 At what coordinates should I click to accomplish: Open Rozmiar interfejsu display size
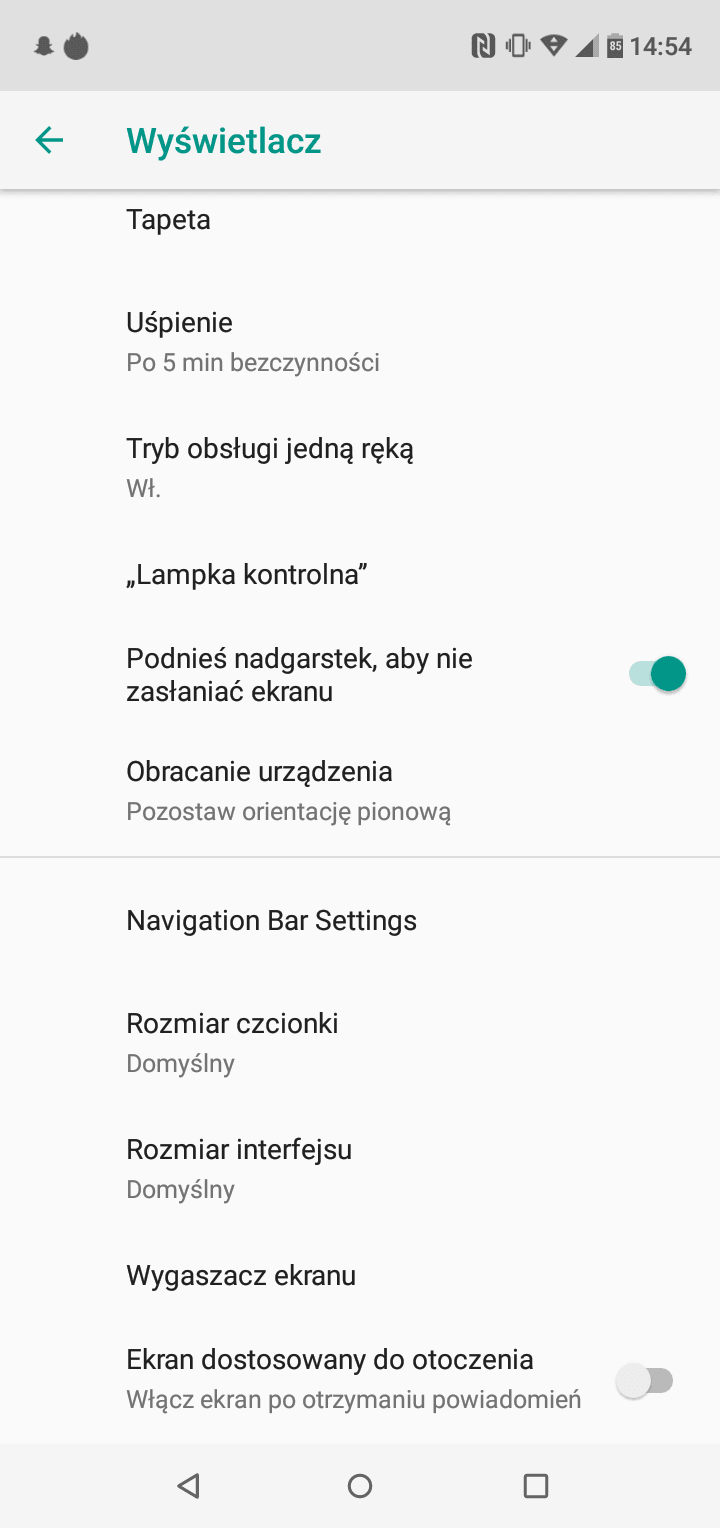(x=360, y=1169)
